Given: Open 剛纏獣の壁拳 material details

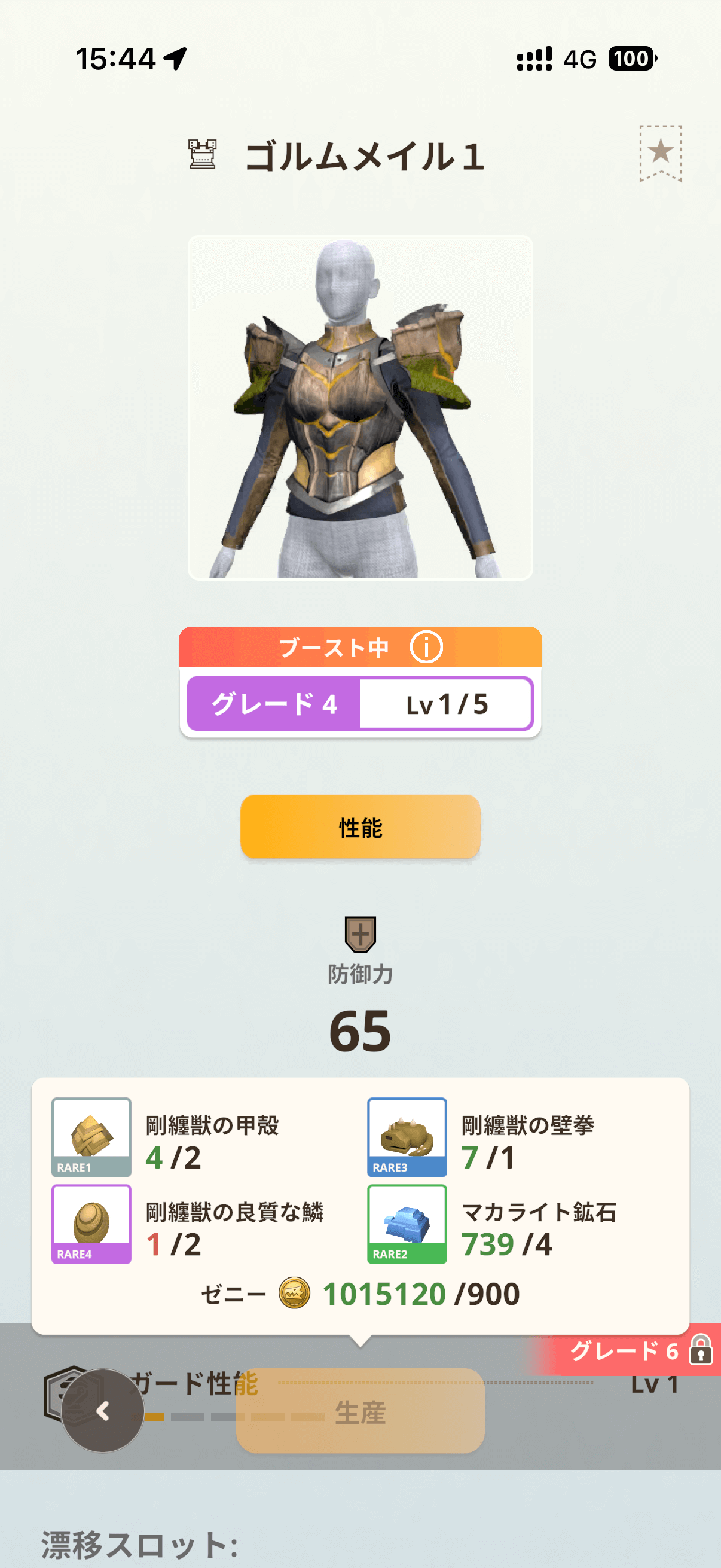Looking at the screenshot, I should [x=407, y=1137].
